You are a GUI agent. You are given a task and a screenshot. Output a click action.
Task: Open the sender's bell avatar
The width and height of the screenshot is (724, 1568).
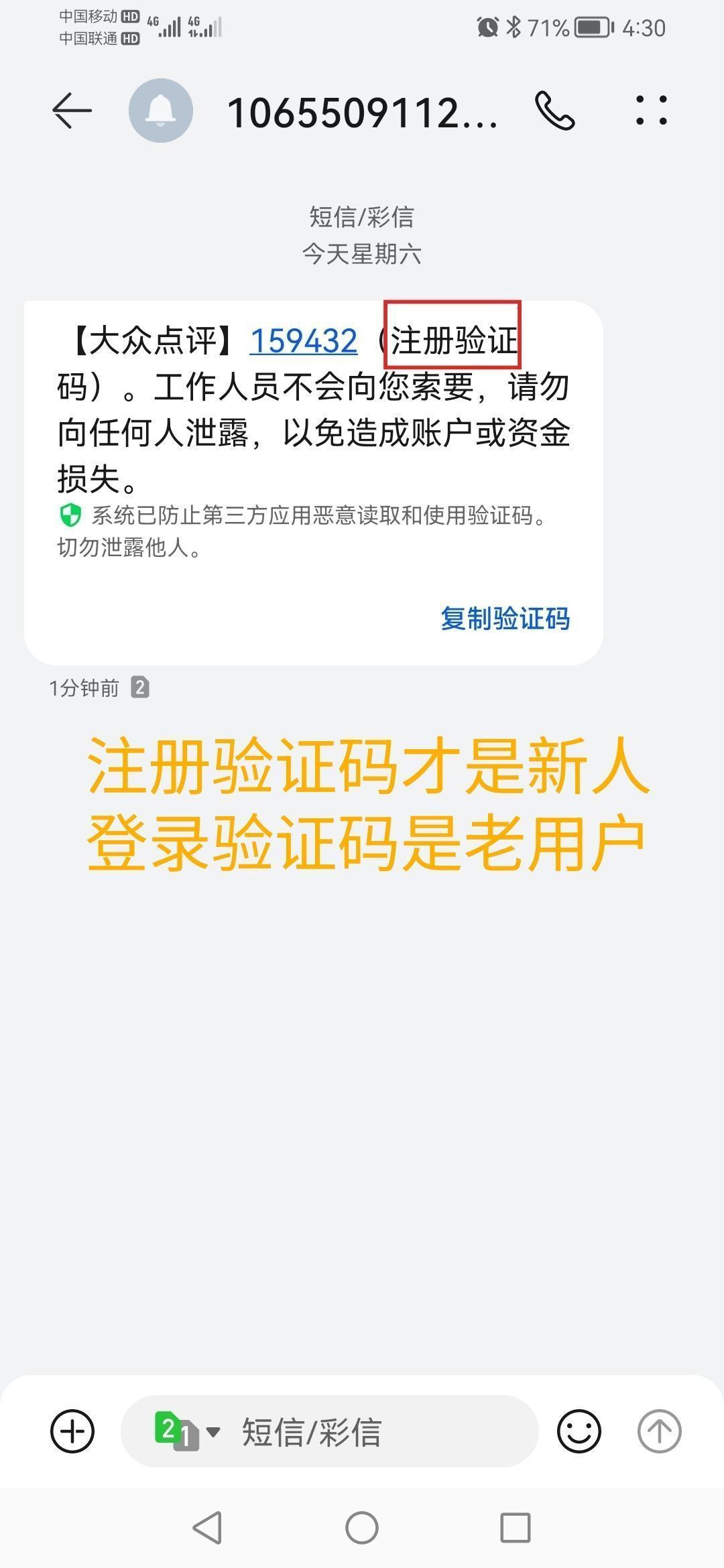(161, 111)
